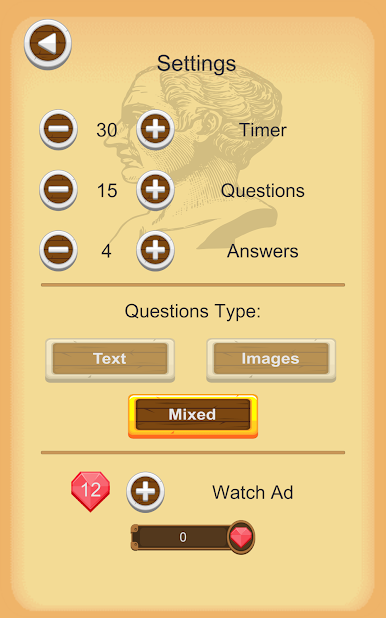This screenshot has height=618, width=386.
Task: Decrease the Timer value
Action: (58, 130)
